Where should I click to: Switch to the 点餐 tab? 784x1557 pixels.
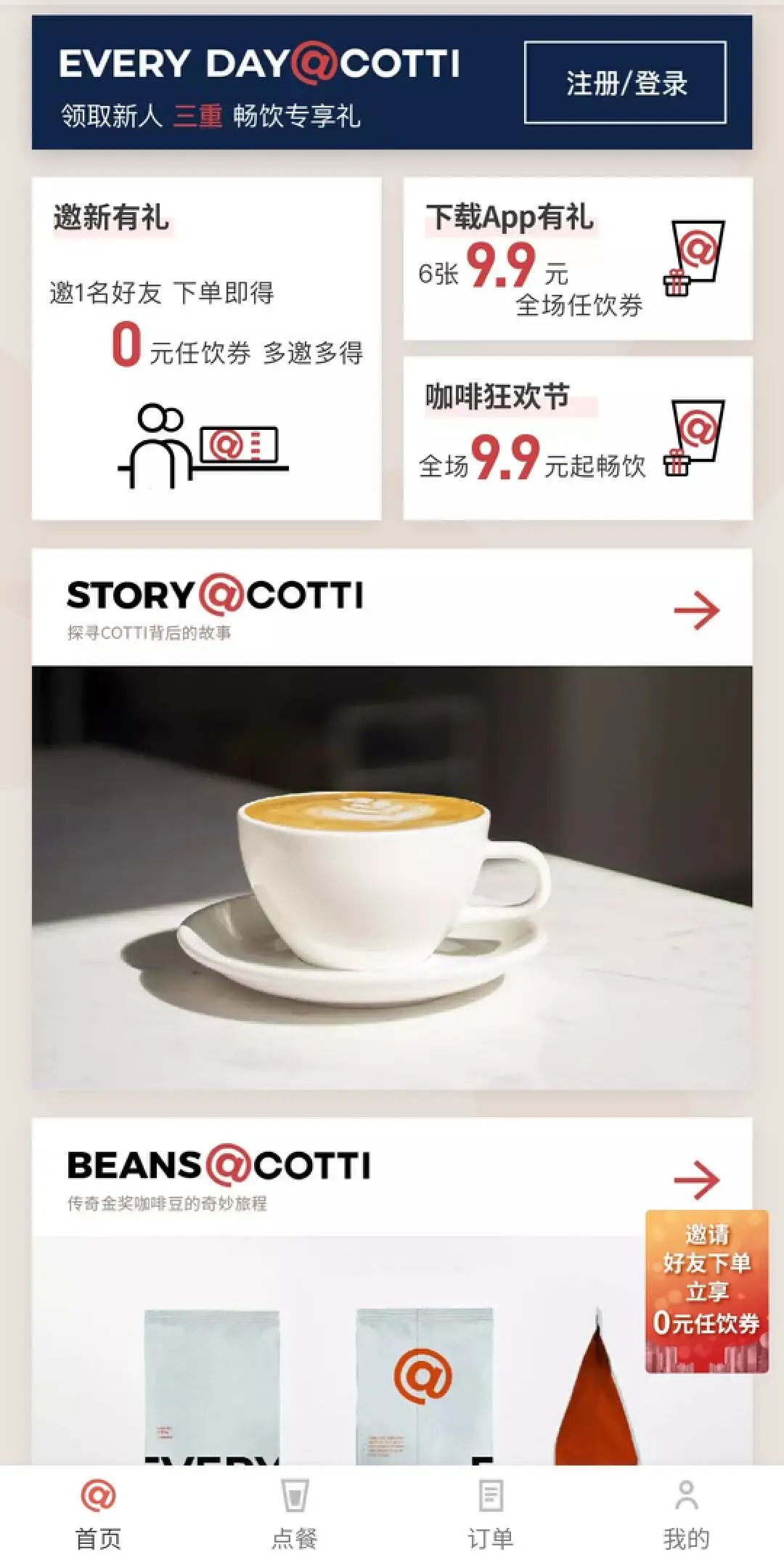294,1513
